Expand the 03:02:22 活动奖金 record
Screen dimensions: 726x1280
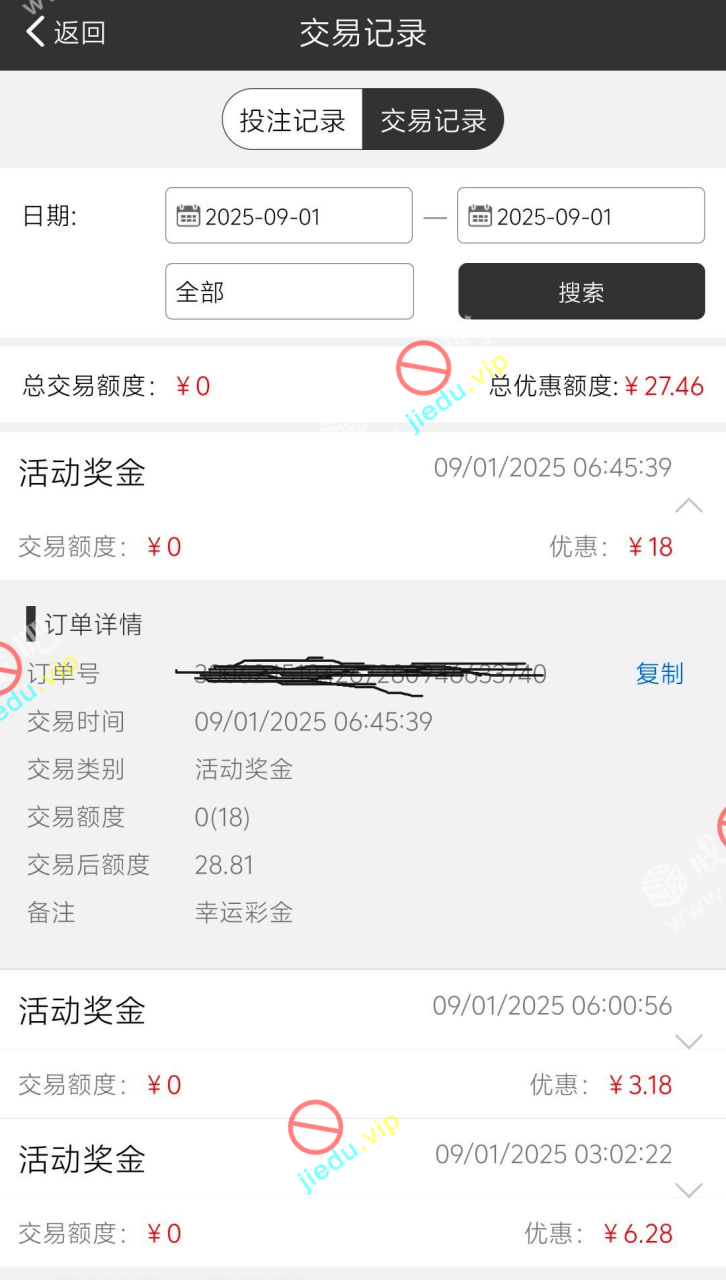[x=688, y=1190]
